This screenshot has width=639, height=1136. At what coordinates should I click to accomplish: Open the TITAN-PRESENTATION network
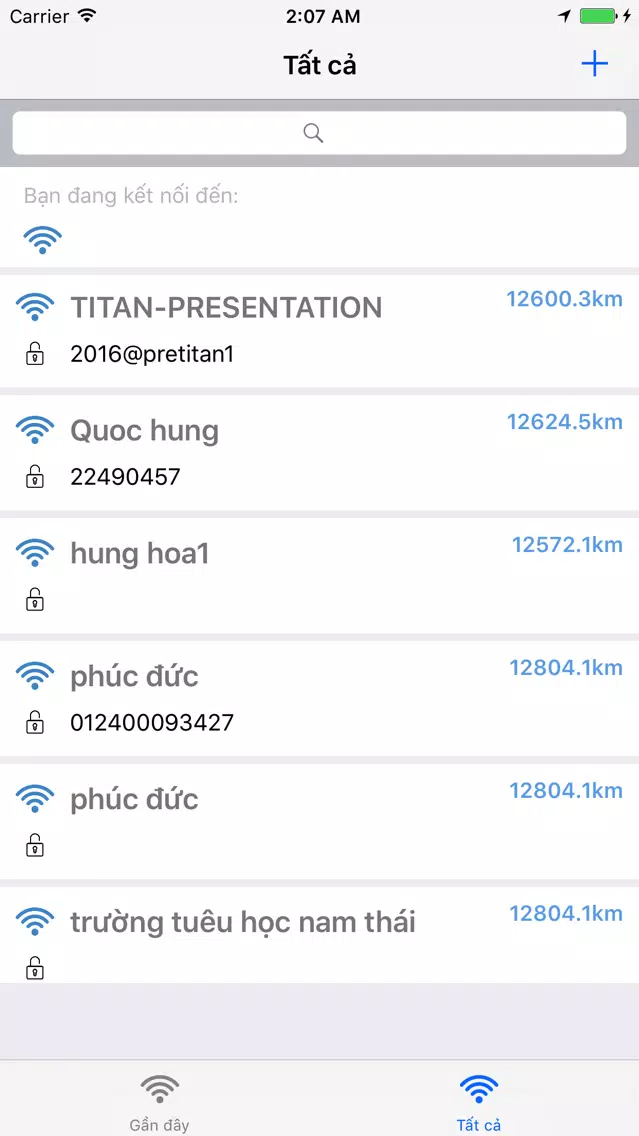click(x=320, y=331)
